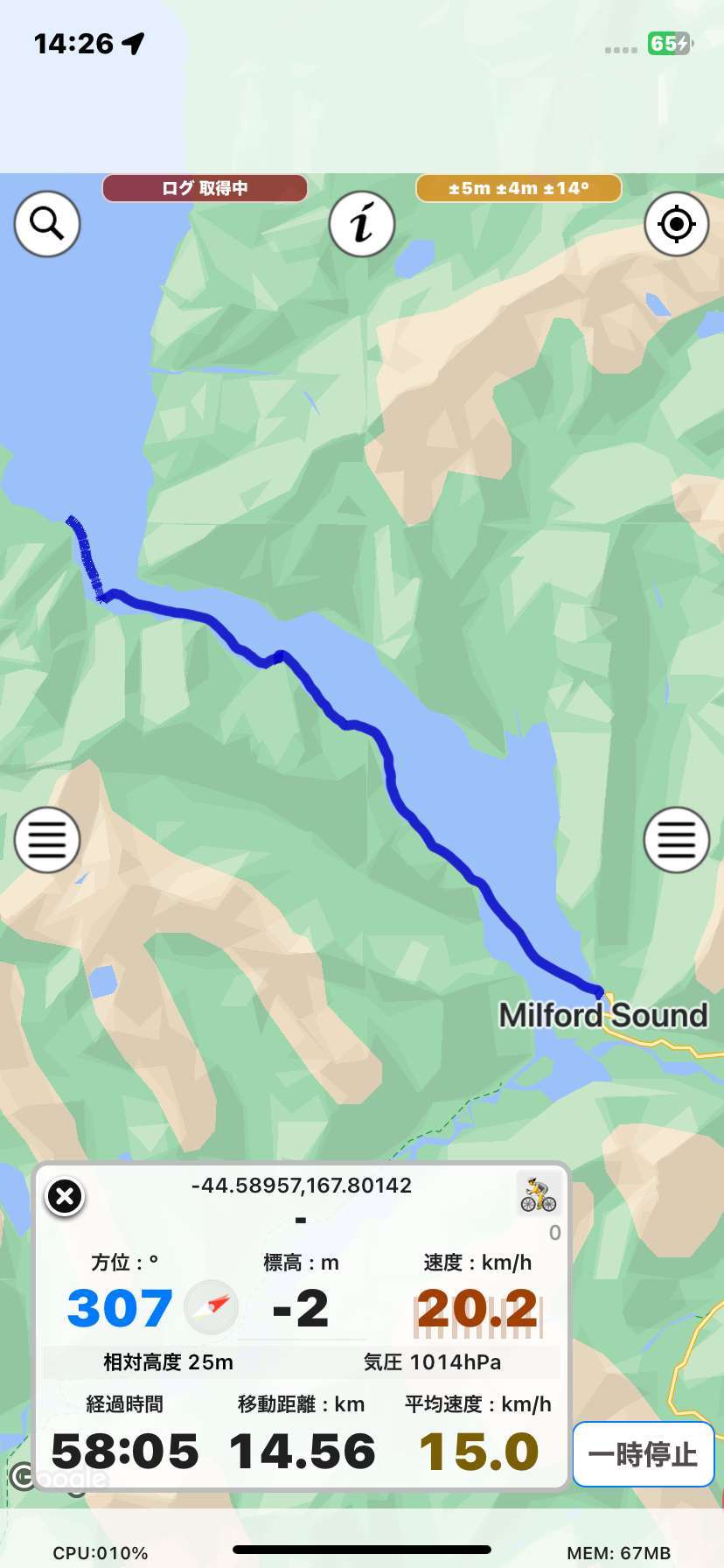724x1568 pixels.
Task: Center map on current location
Action: coord(677,224)
